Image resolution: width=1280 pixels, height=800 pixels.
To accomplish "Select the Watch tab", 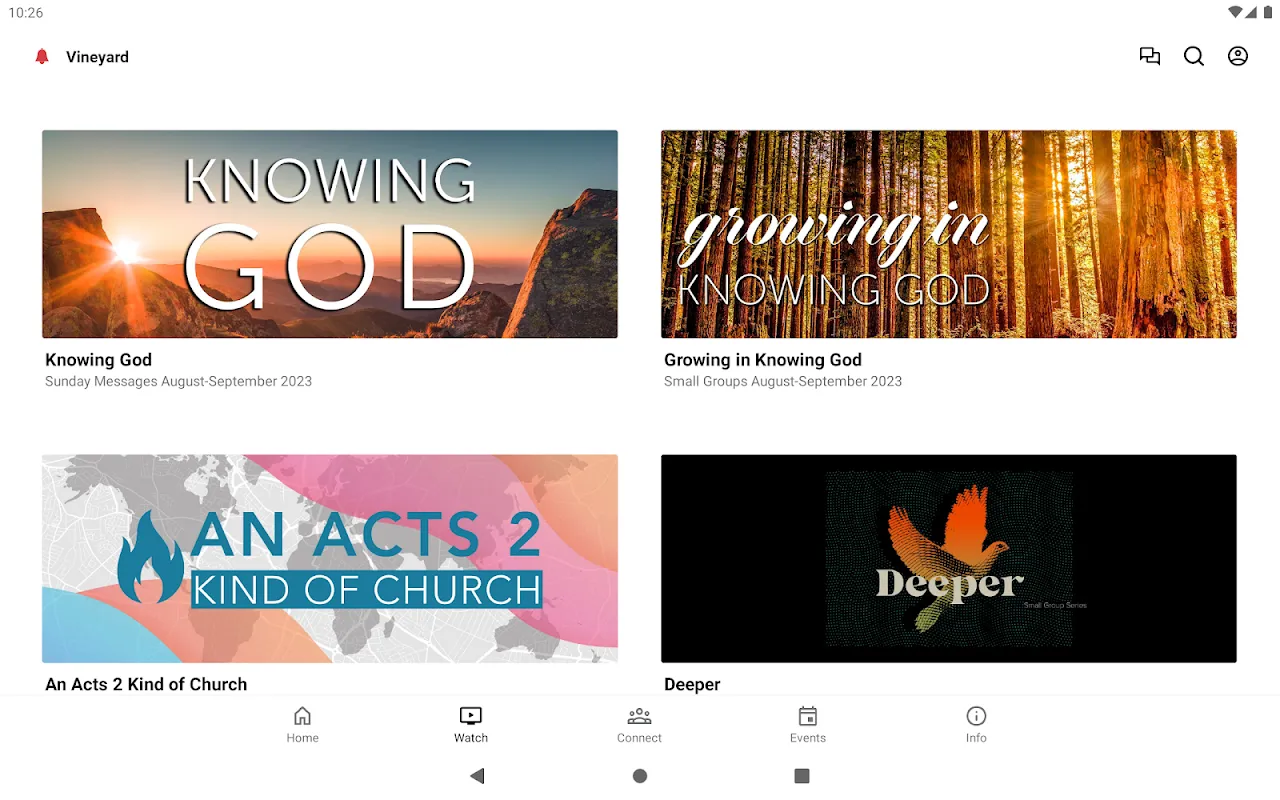I will click(471, 725).
